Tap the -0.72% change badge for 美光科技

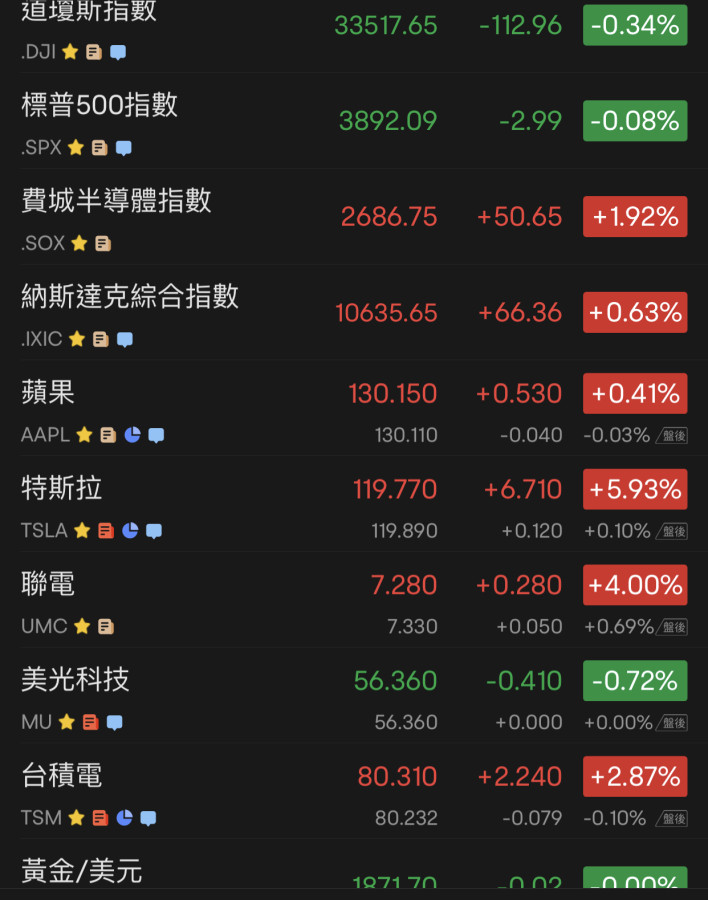tap(635, 681)
